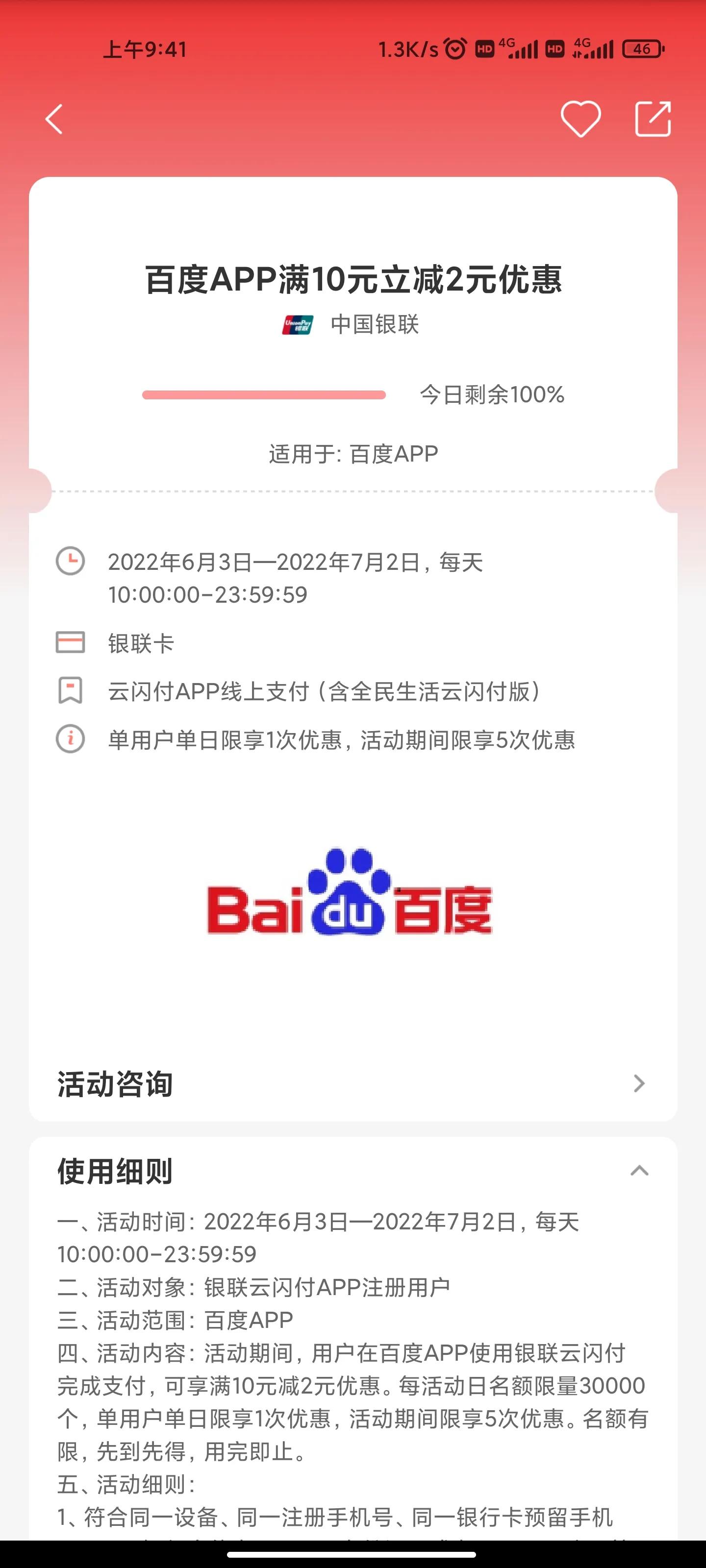
Task: Click the 百度APP满10元立减2元优惠 title
Action: 353,281
